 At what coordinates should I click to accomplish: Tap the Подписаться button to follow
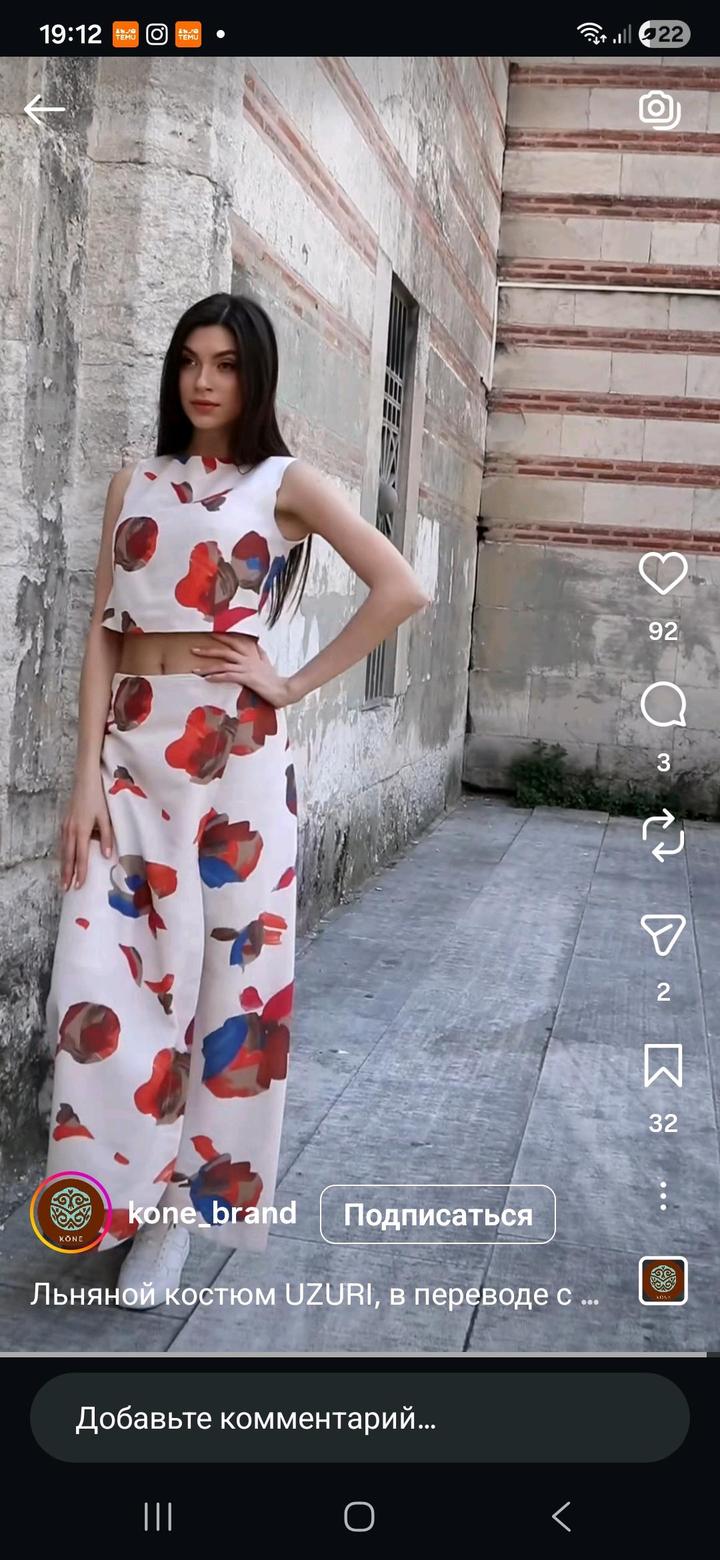click(x=437, y=1215)
